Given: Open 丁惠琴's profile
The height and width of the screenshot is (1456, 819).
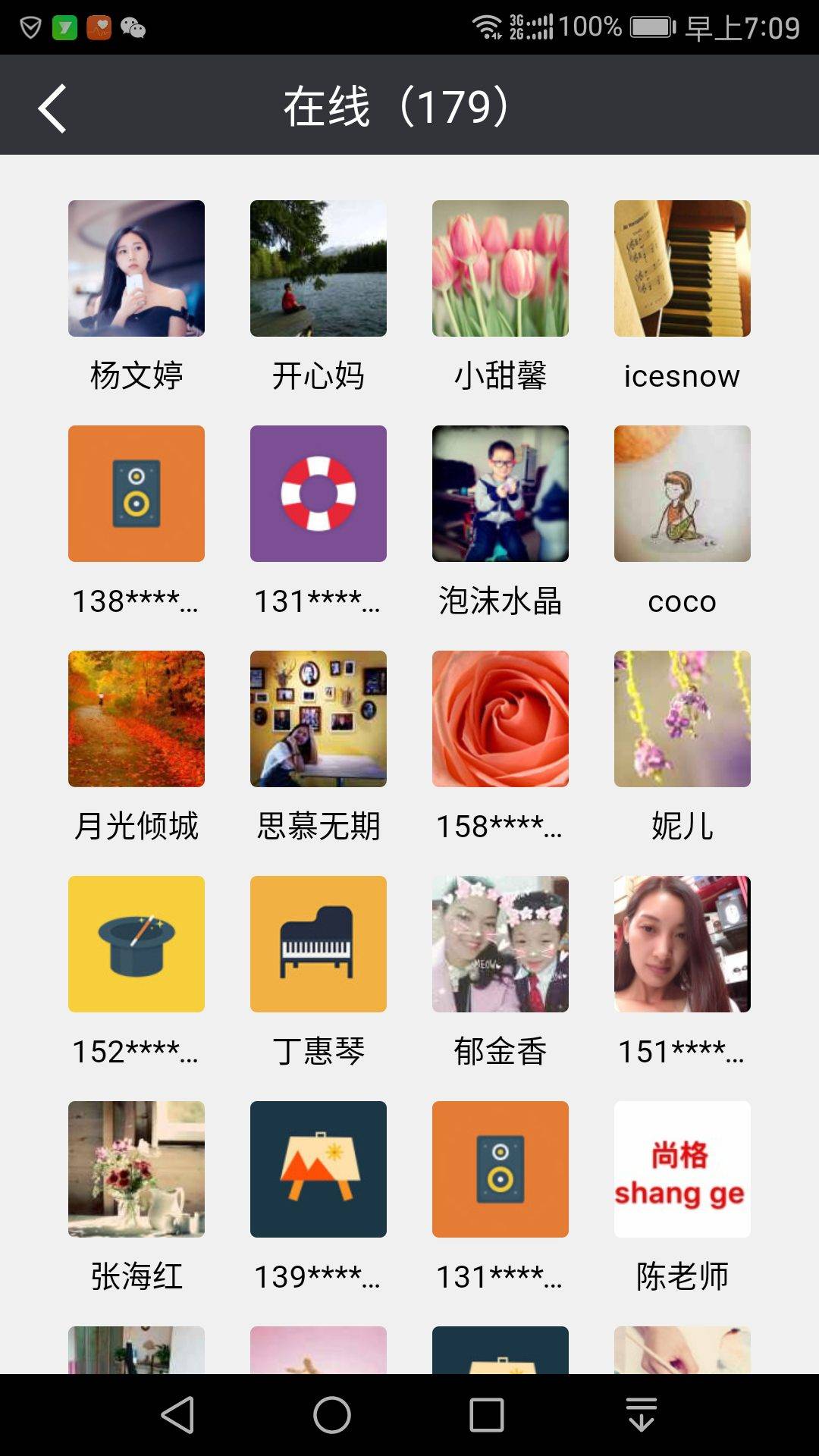Looking at the screenshot, I should click(318, 944).
